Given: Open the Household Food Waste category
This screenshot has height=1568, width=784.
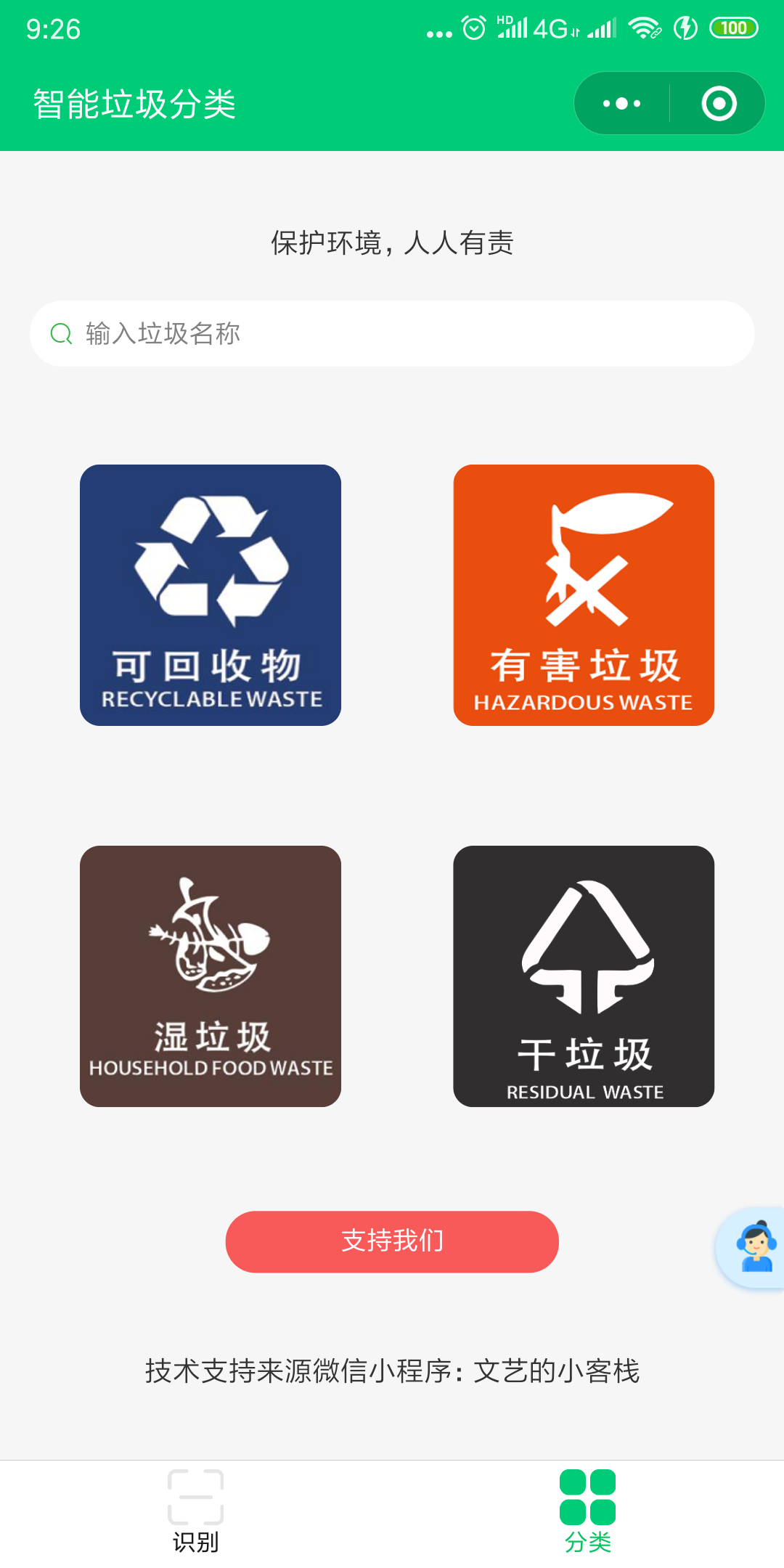Looking at the screenshot, I should (x=211, y=976).
